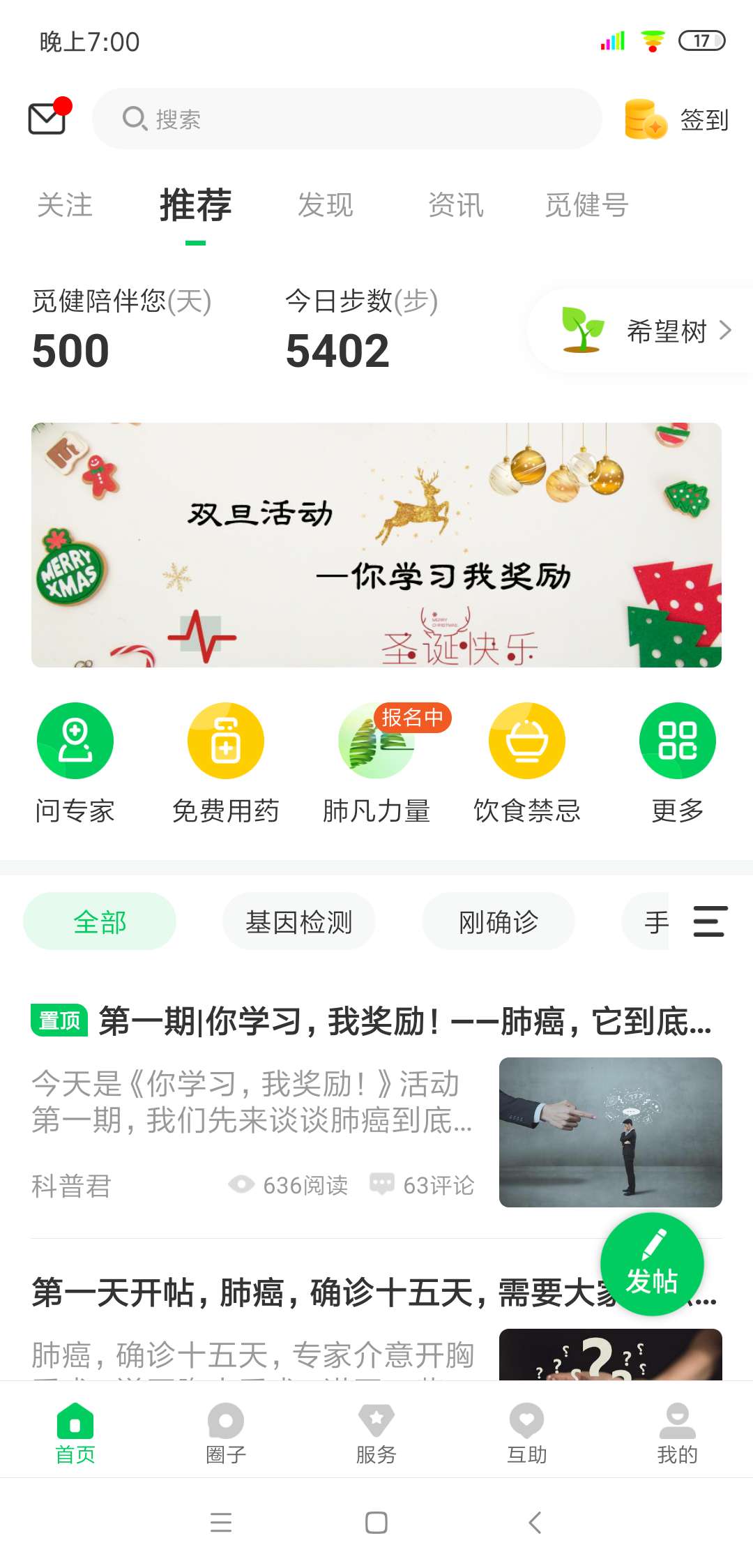Open the filter sort icon beside category chips

pyautogui.click(x=709, y=922)
